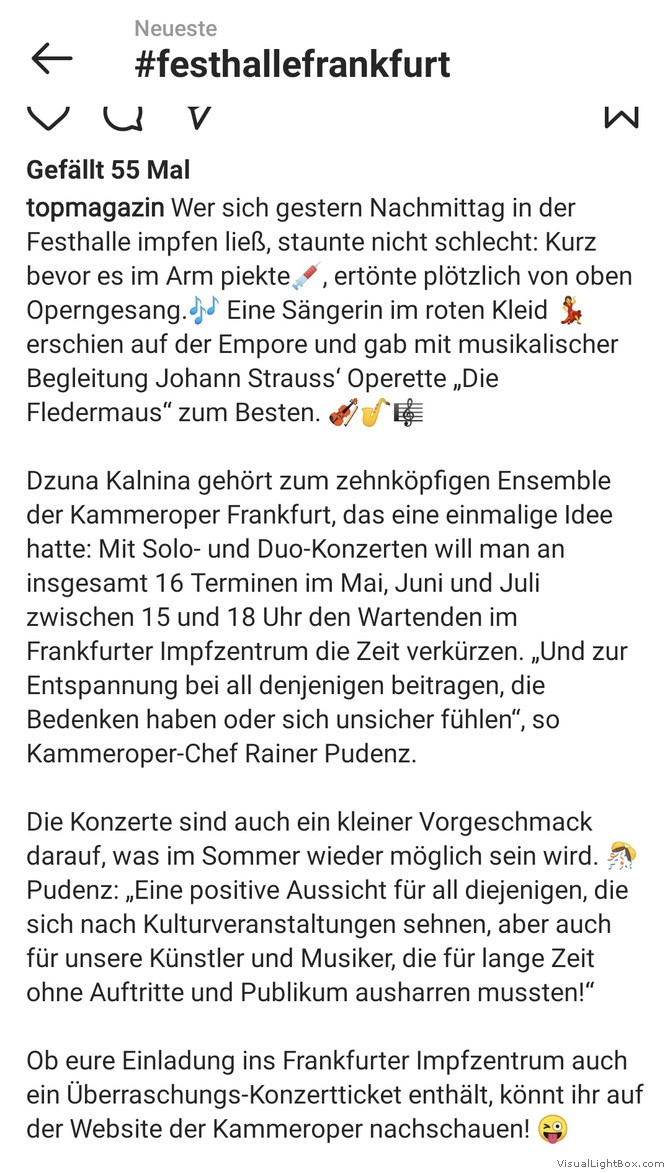Go back from #festhallefrankfurt feed
Screen dimensions: 670x1173
point(52,58)
